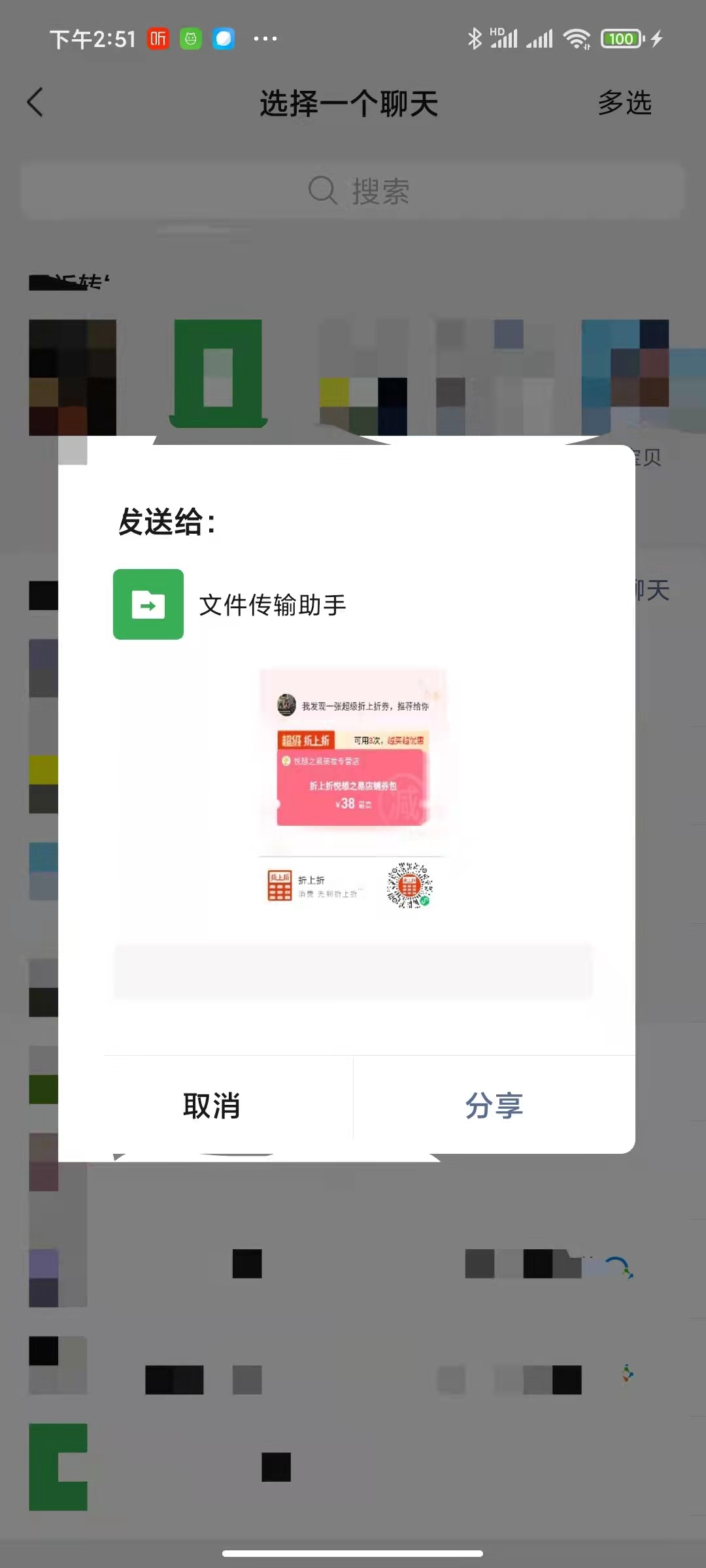Open the coupon image preview
Screen dimensions: 706x1568
pyautogui.click(x=353, y=789)
